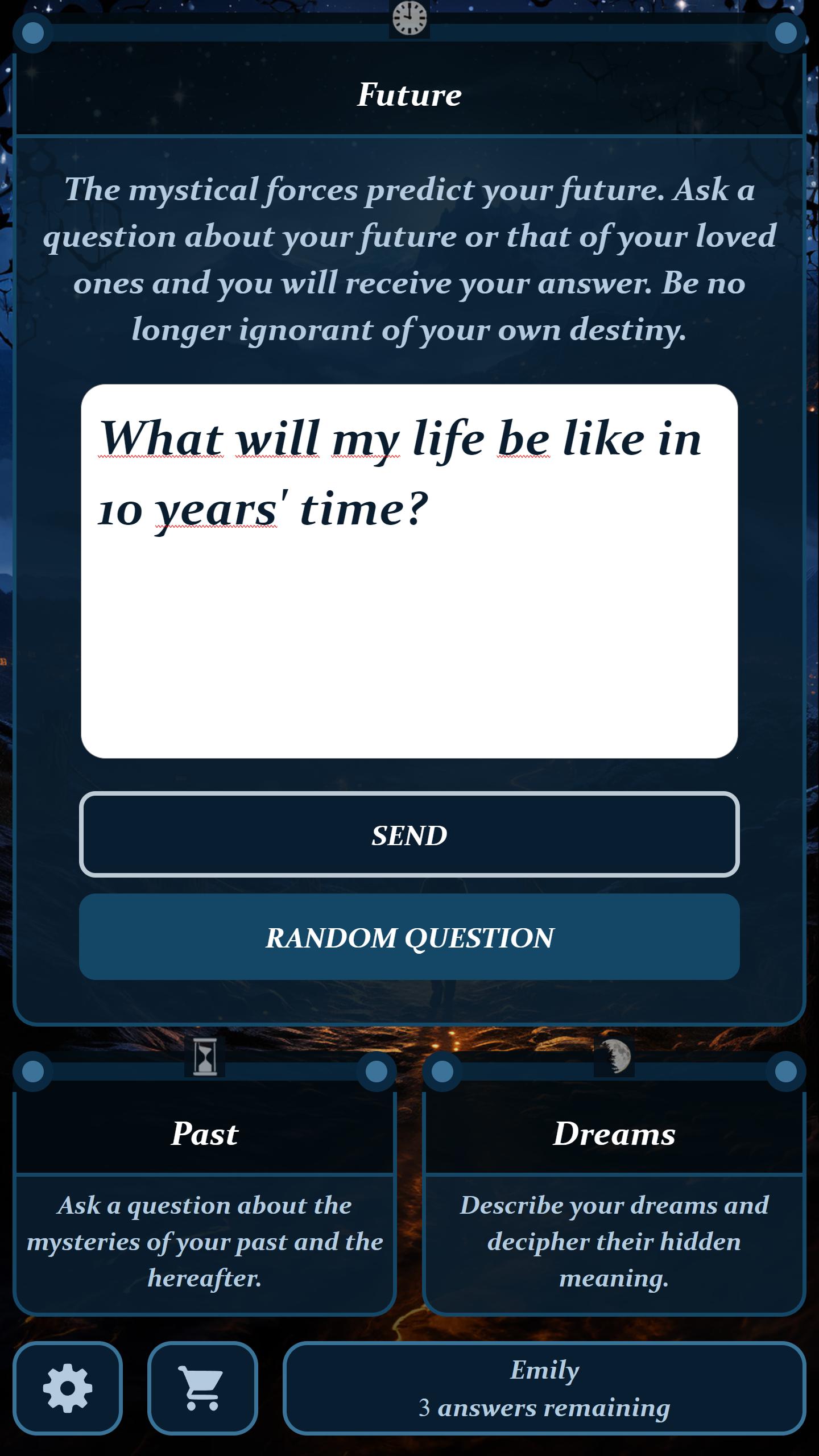Generate a random question

click(x=409, y=937)
